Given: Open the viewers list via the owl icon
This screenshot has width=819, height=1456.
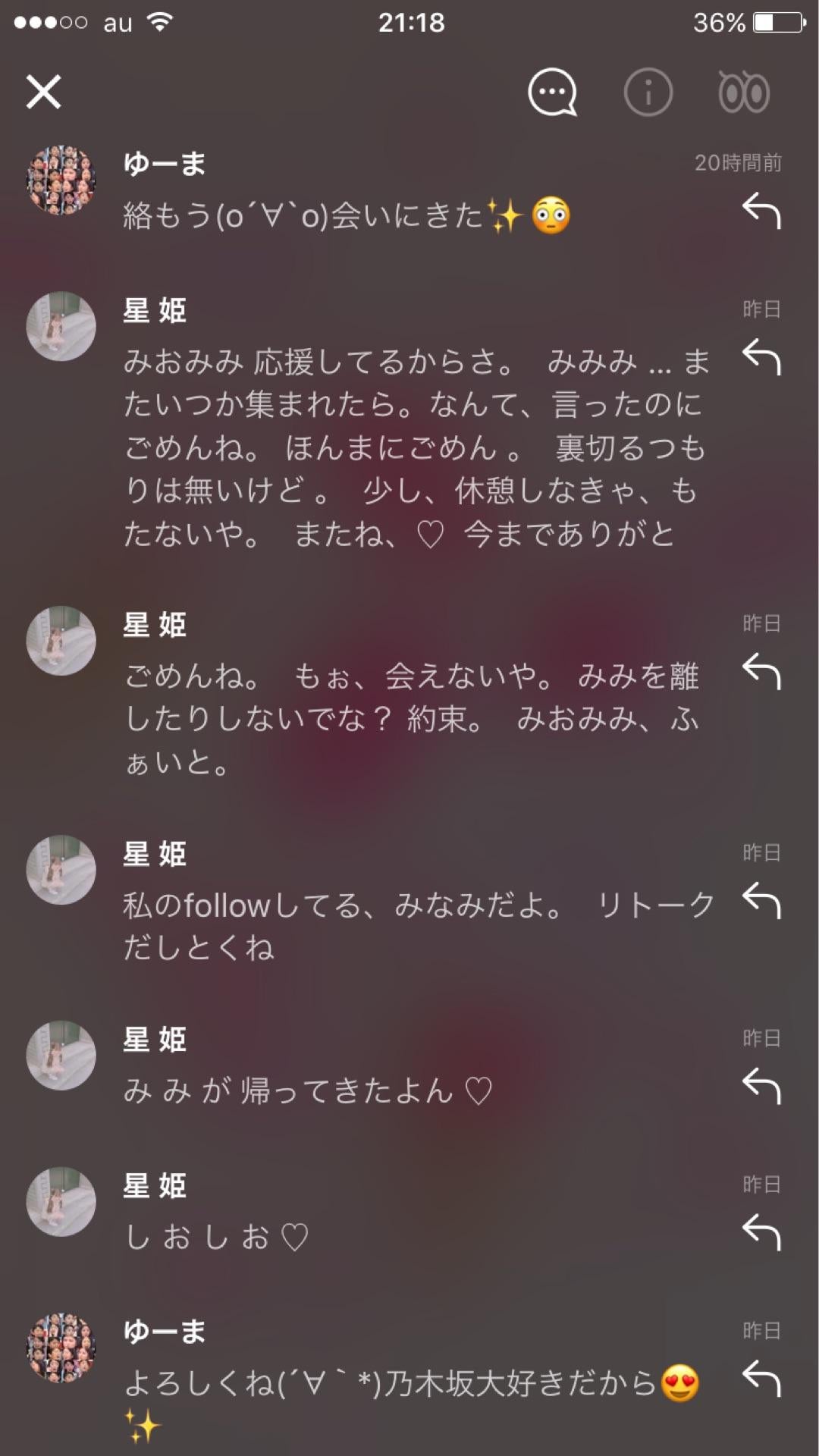Looking at the screenshot, I should (x=744, y=93).
